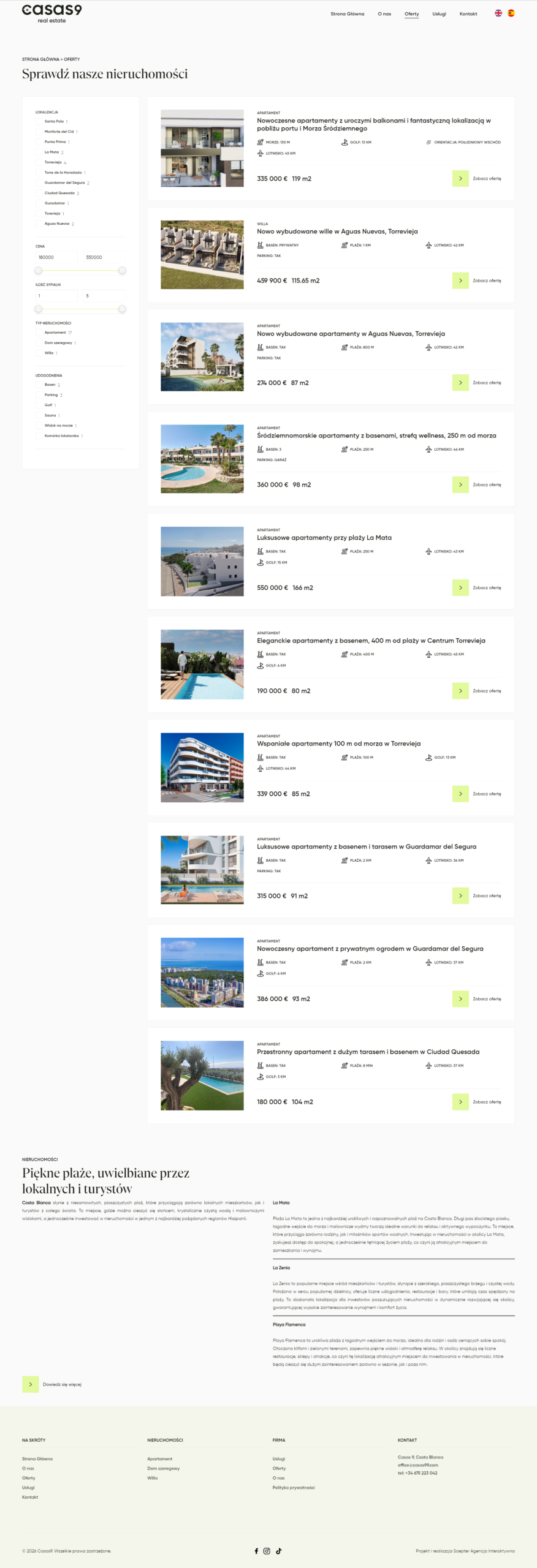This screenshot has height=1568, width=537.
Task: Open the O nas page from the header
Action: pyautogui.click(x=384, y=14)
